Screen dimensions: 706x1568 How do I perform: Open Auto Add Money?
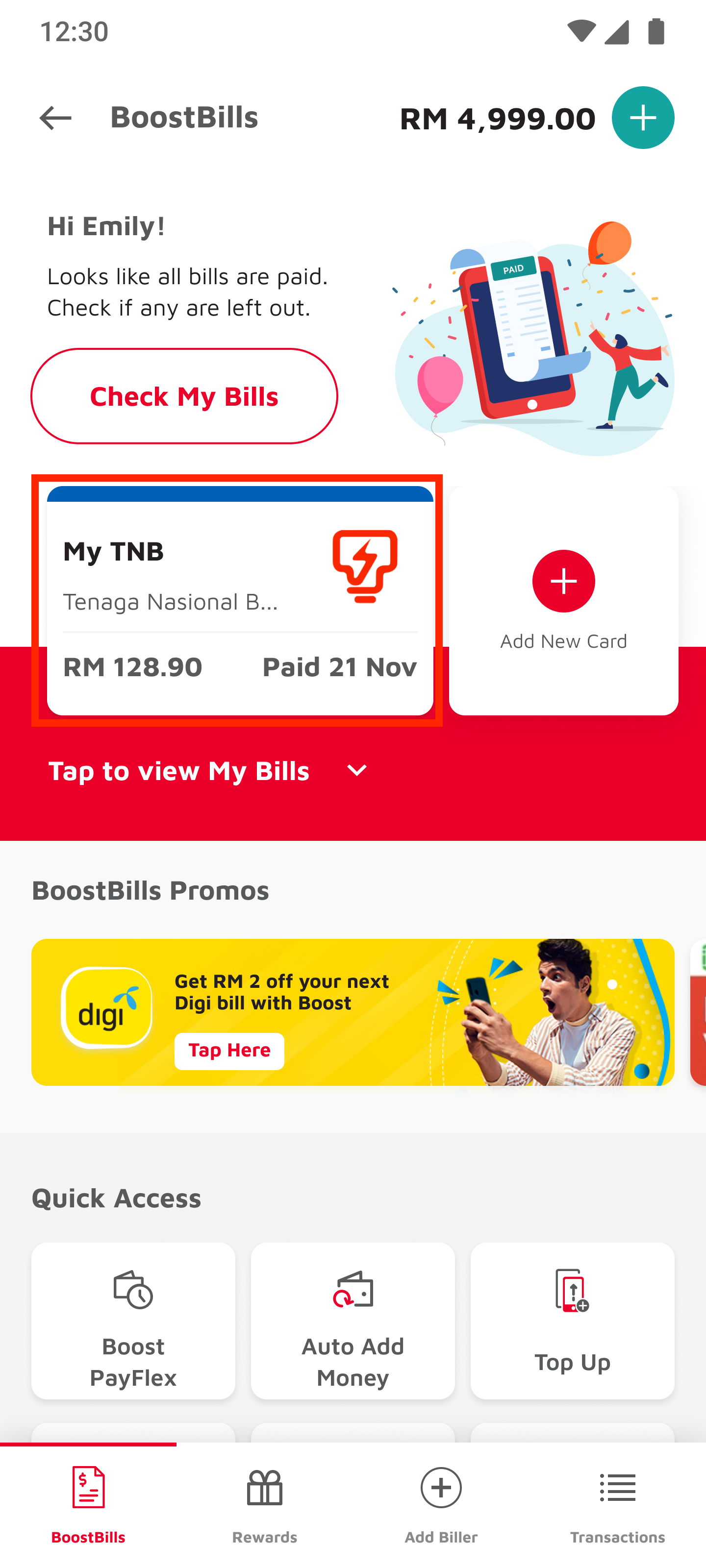pos(353,1321)
